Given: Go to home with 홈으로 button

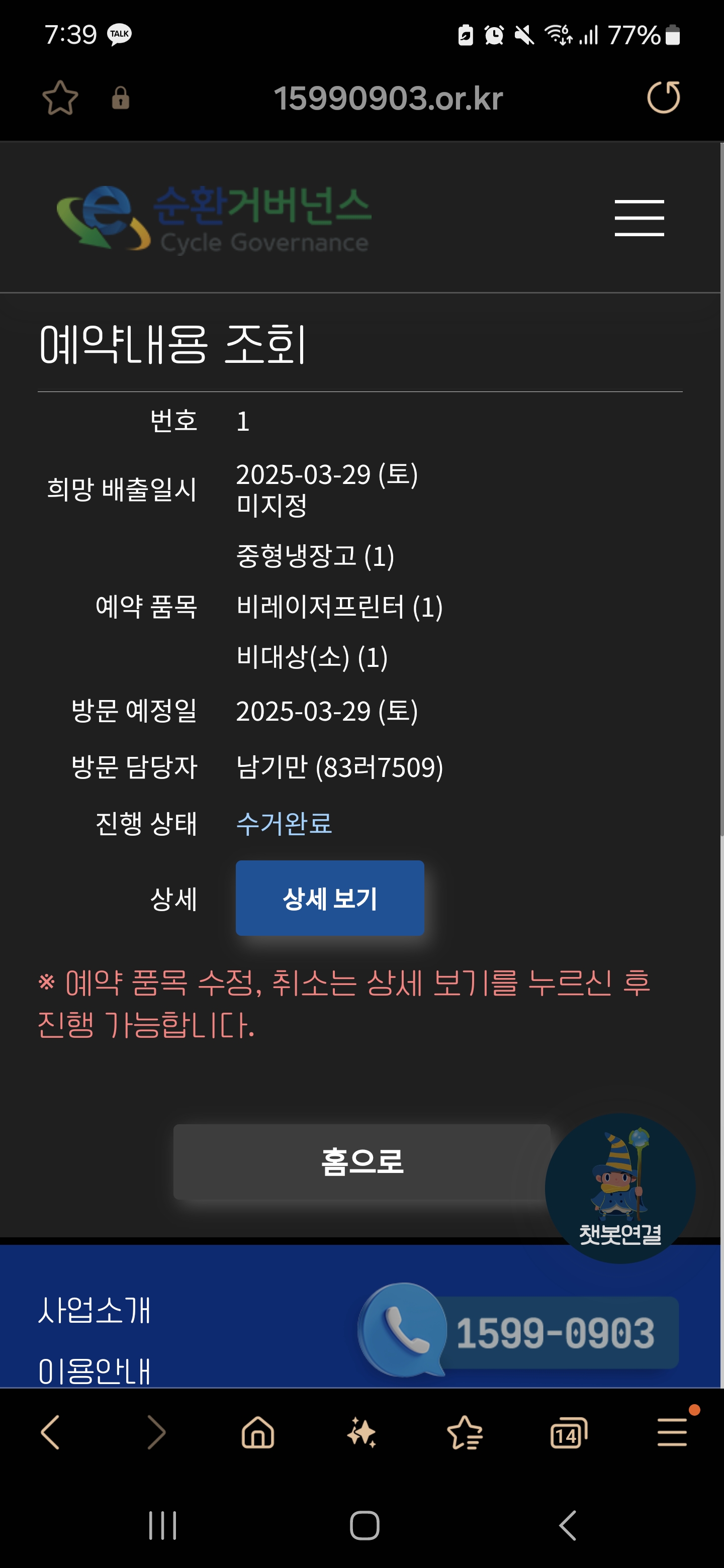Looking at the screenshot, I should [361, 1161].
